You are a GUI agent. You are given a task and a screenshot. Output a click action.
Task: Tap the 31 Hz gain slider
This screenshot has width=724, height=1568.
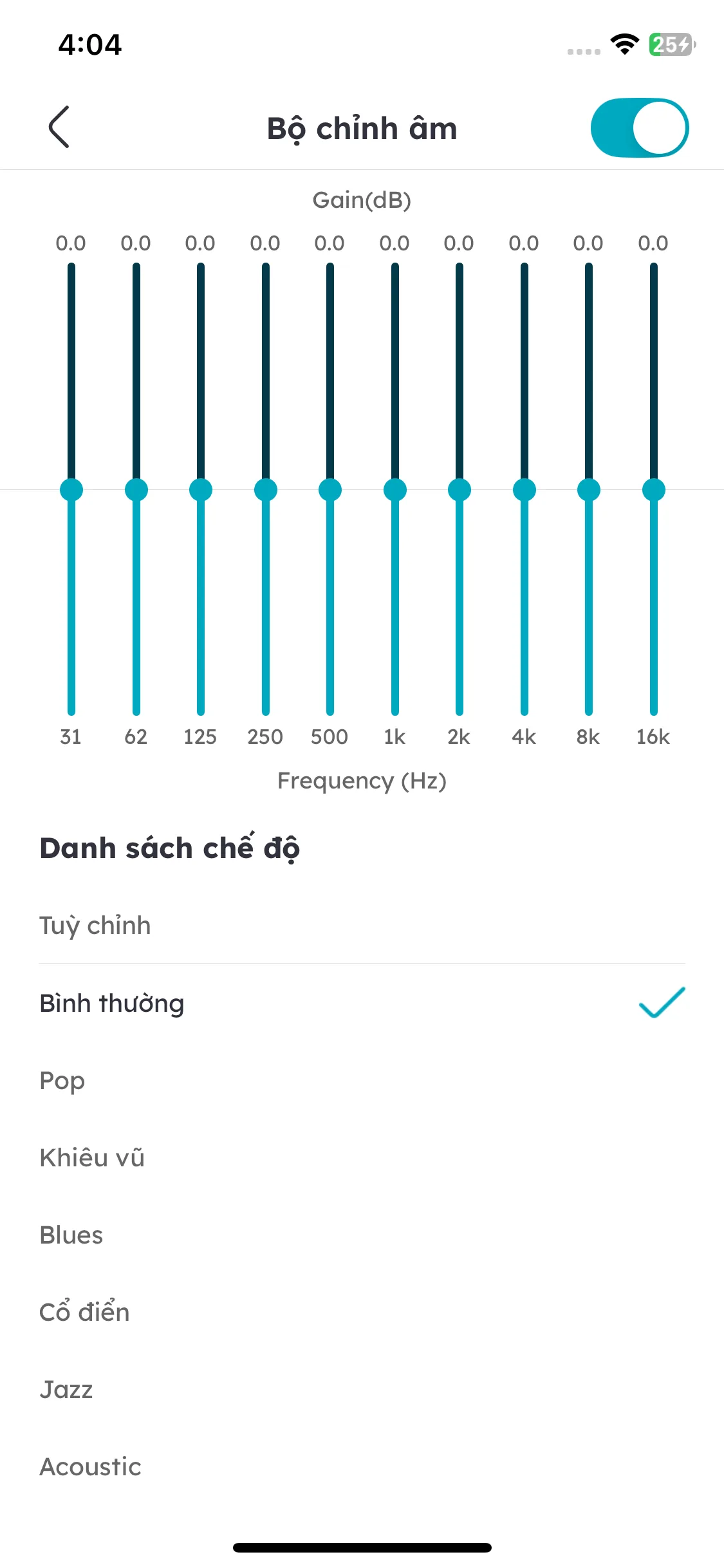click(x=71, y=490)
